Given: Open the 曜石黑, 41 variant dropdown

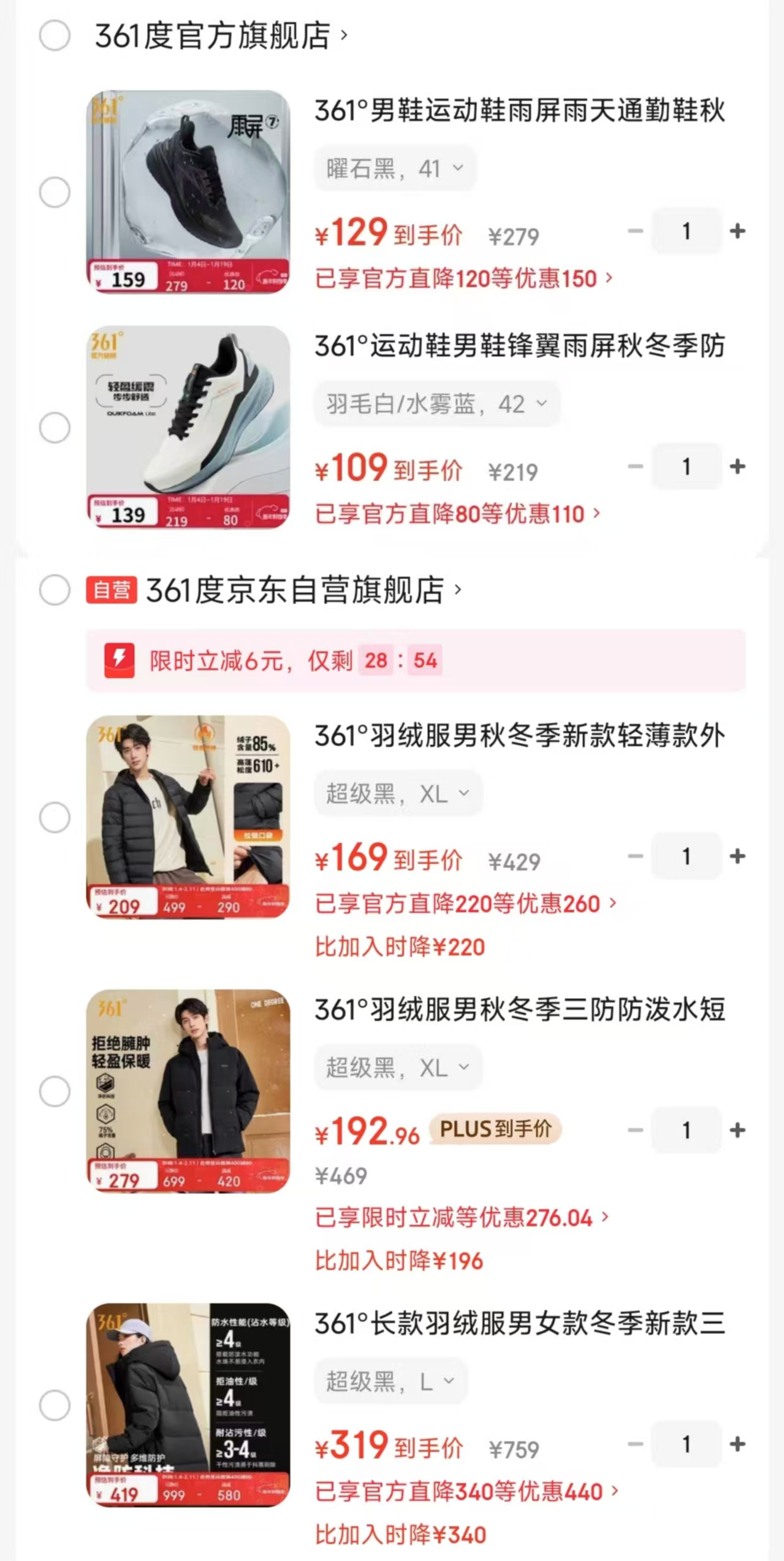Looking at the screenshot, I should click(395, 169).
